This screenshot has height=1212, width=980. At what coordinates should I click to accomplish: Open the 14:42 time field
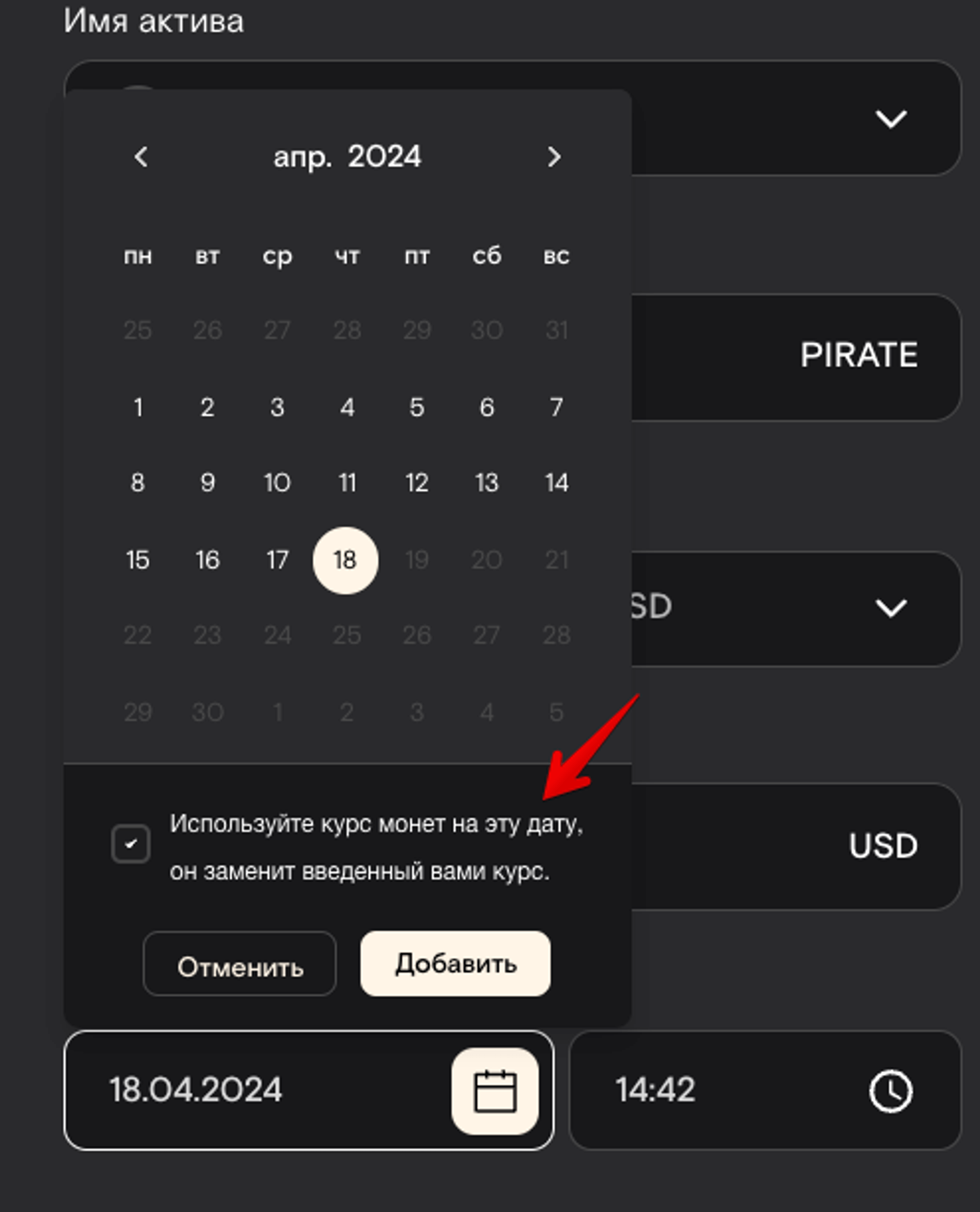point(706,1090)
